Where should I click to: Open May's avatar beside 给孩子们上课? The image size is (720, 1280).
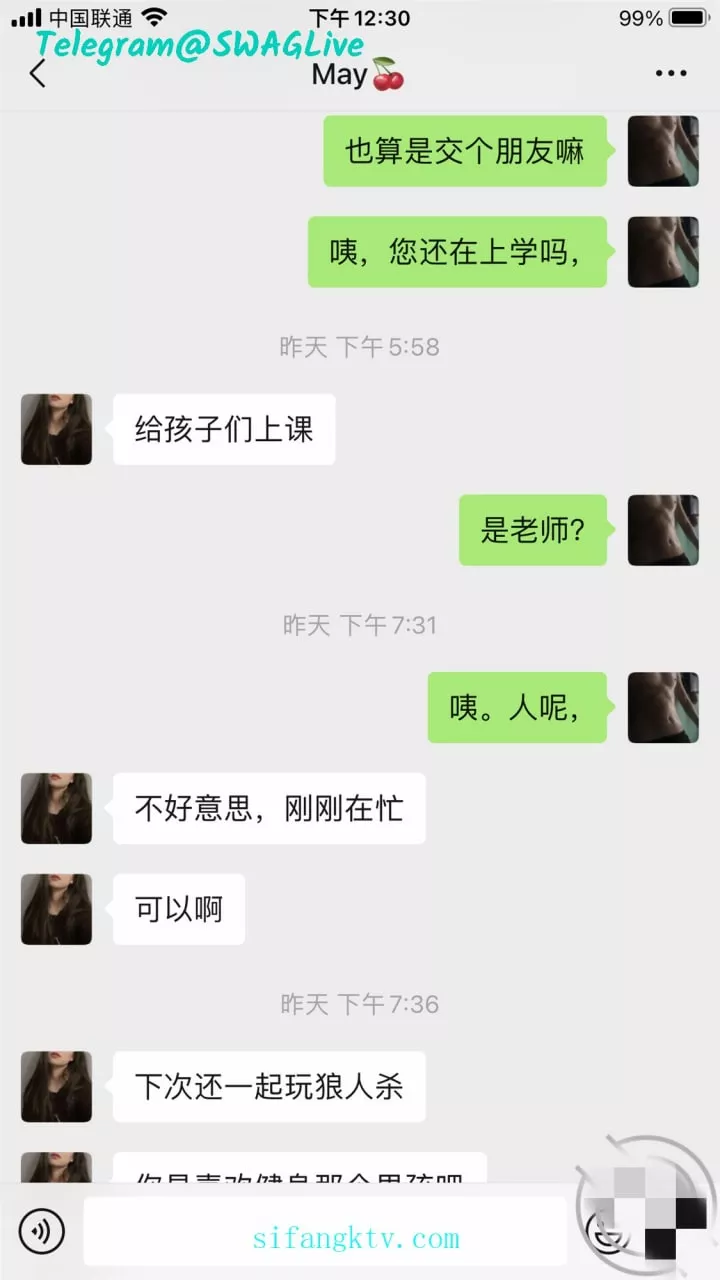(57, 429)
